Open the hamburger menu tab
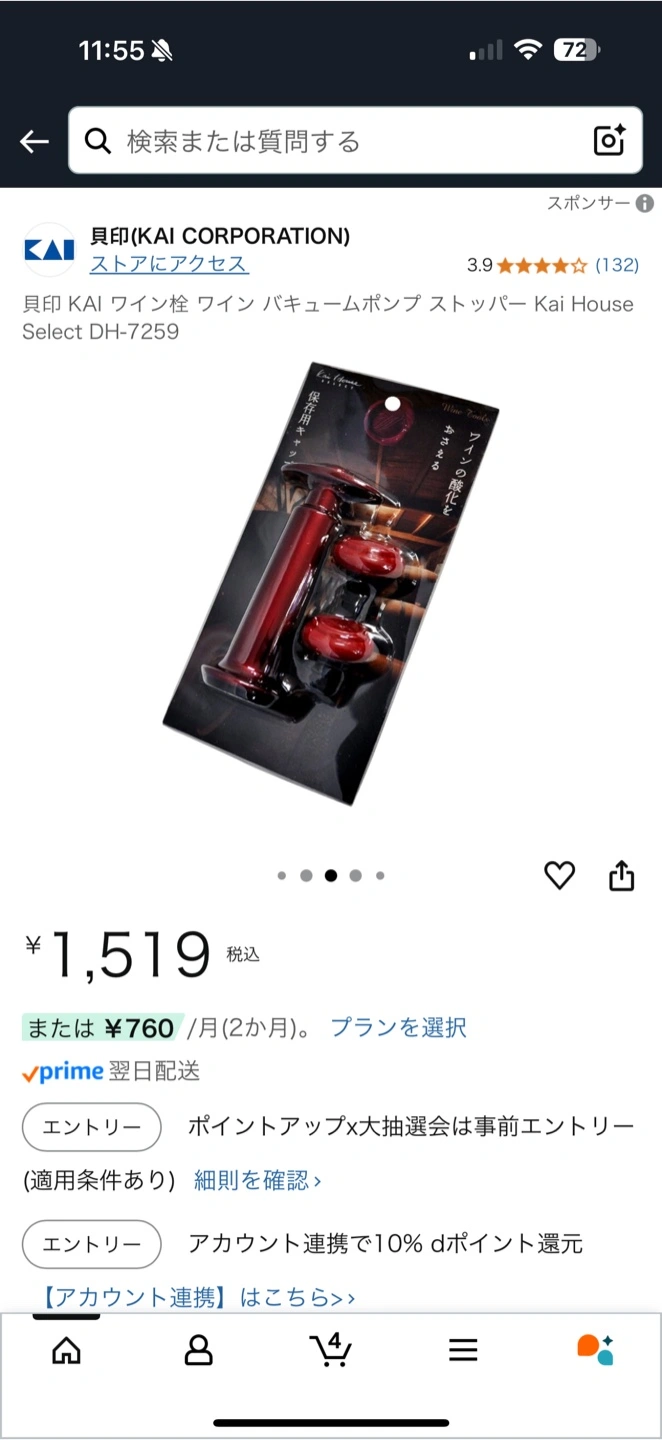 (x=463, y=1350)
